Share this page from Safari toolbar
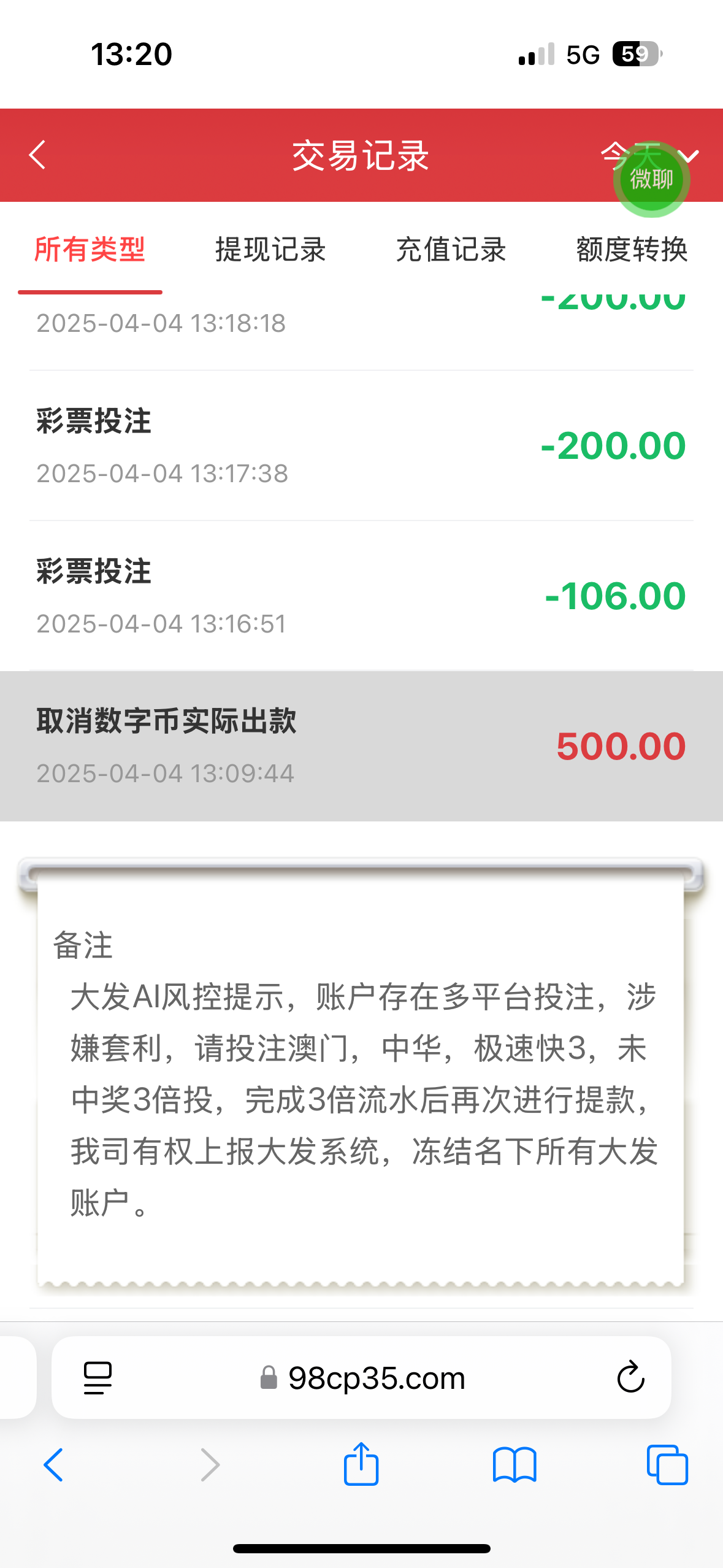Screen dimensions: 723x1568 (x=361, y=1464)
